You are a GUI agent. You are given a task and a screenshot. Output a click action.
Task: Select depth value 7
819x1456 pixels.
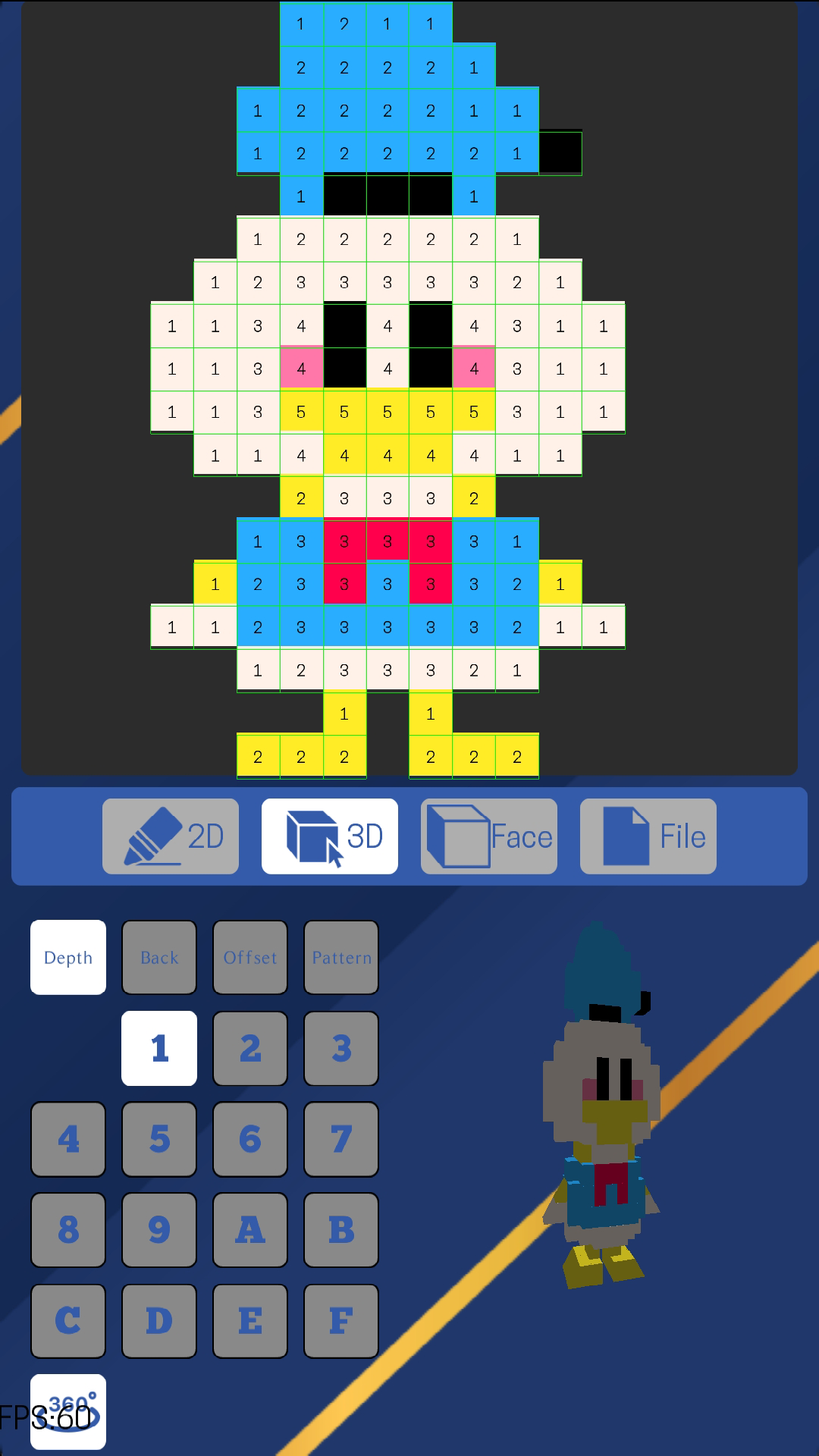[341, 1139]
